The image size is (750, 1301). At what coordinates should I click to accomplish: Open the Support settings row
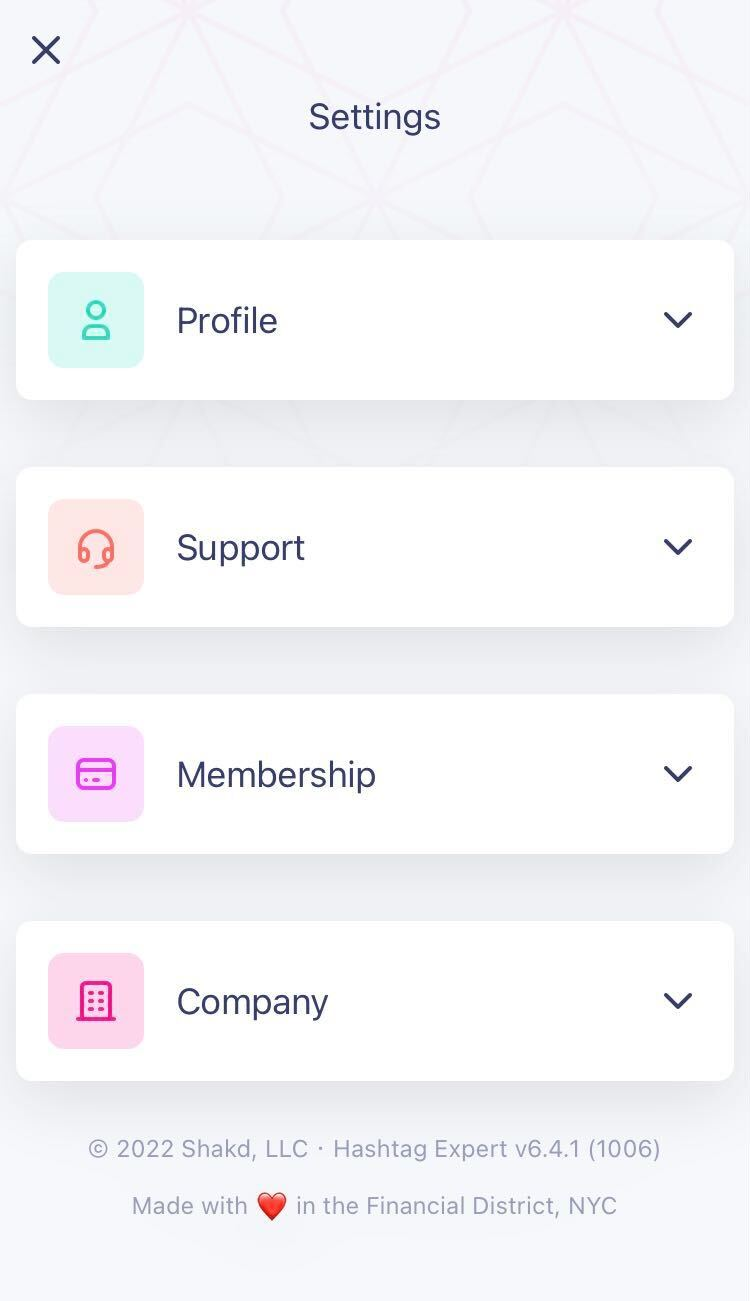(375, 546)
